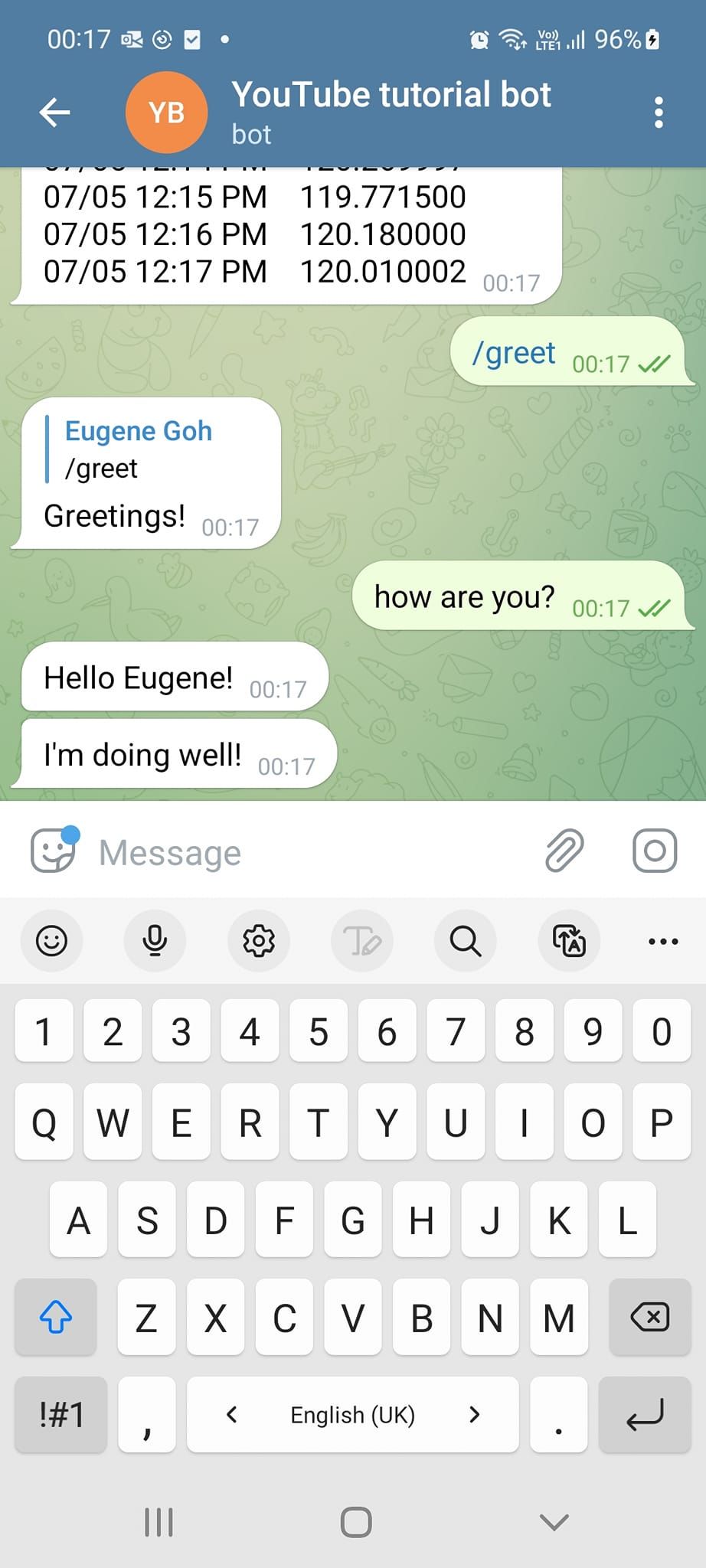This screenshot has height=1568, width=706.
Task: Jump to the quoted Eugene Goh reply
Action: click(138, 449)
